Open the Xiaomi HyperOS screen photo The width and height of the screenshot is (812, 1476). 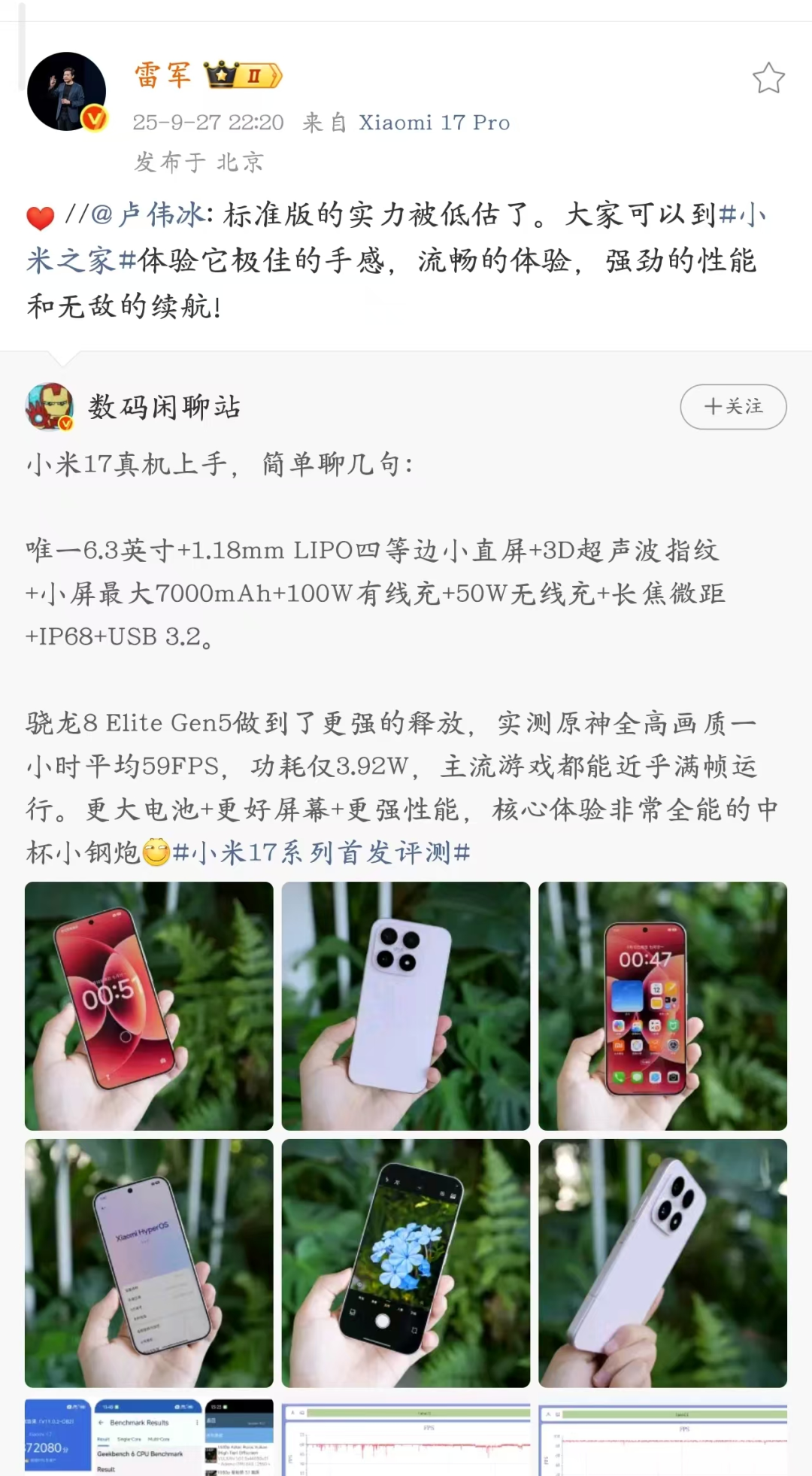pos(149,1263)
